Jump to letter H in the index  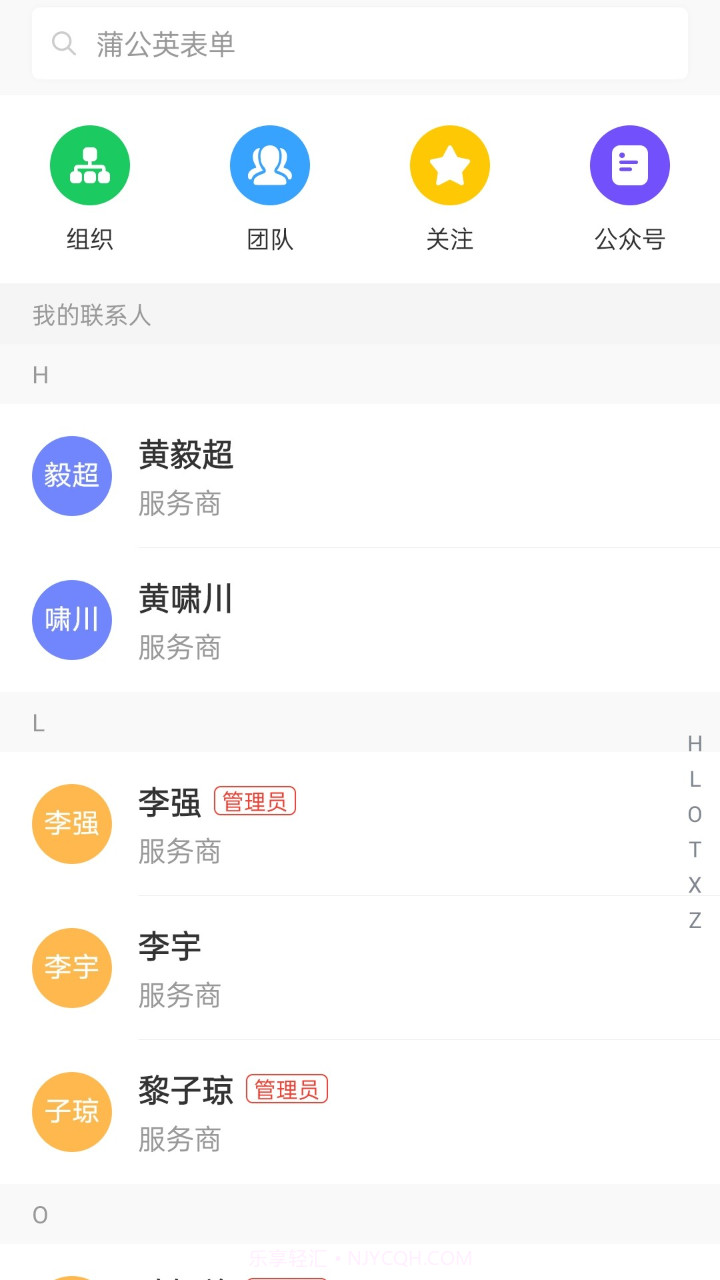pos(695,744)
